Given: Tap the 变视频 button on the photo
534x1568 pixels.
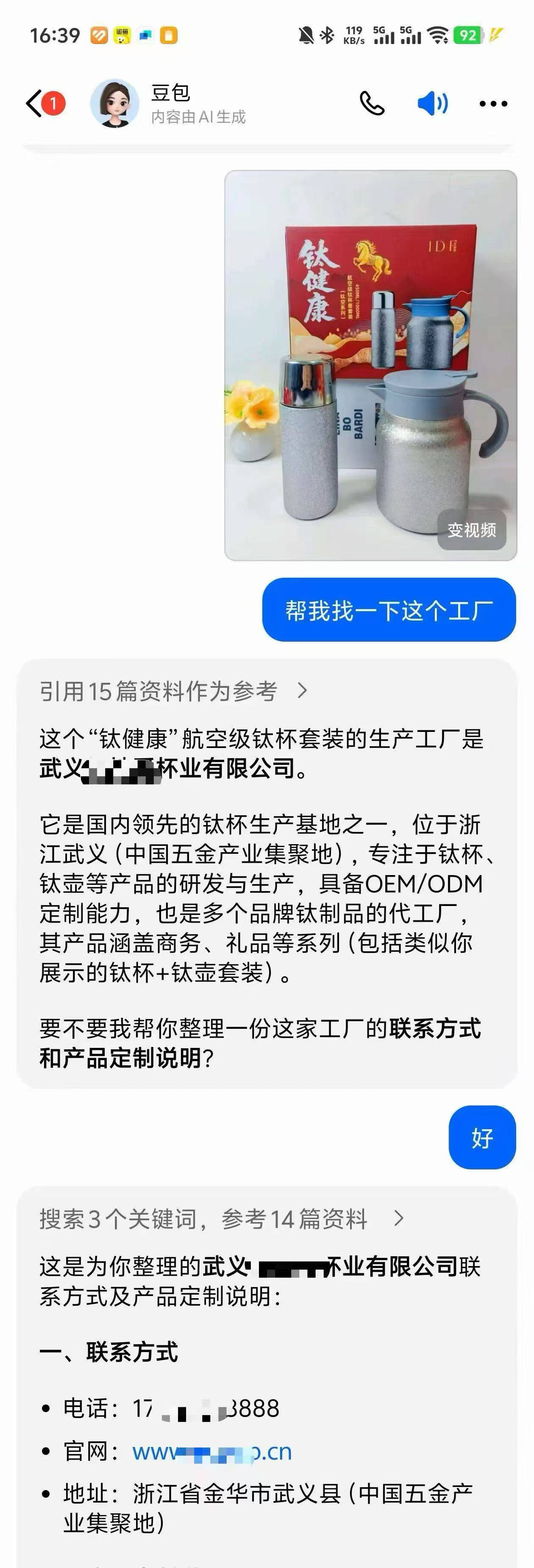Looking at the screenshot, I should click(x=471, y=529).
